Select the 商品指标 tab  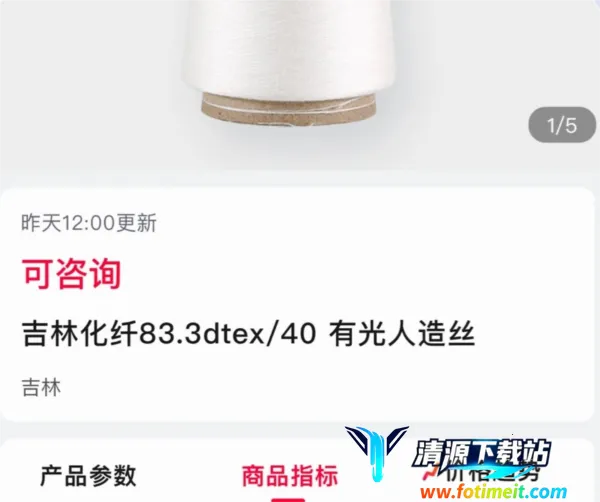click(x=290, y=475)
